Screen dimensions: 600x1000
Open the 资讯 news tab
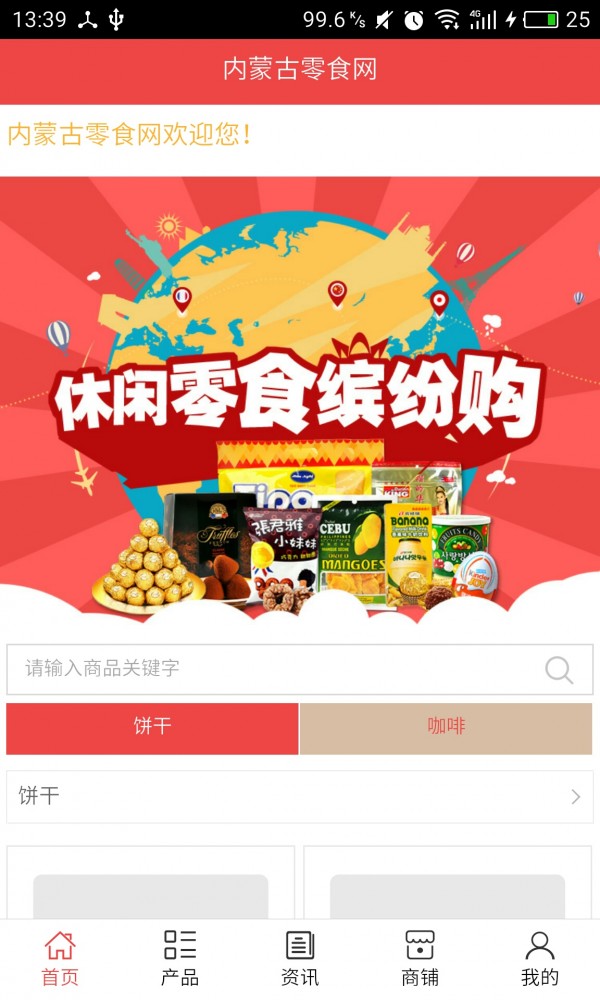click(x=300, y=959)
